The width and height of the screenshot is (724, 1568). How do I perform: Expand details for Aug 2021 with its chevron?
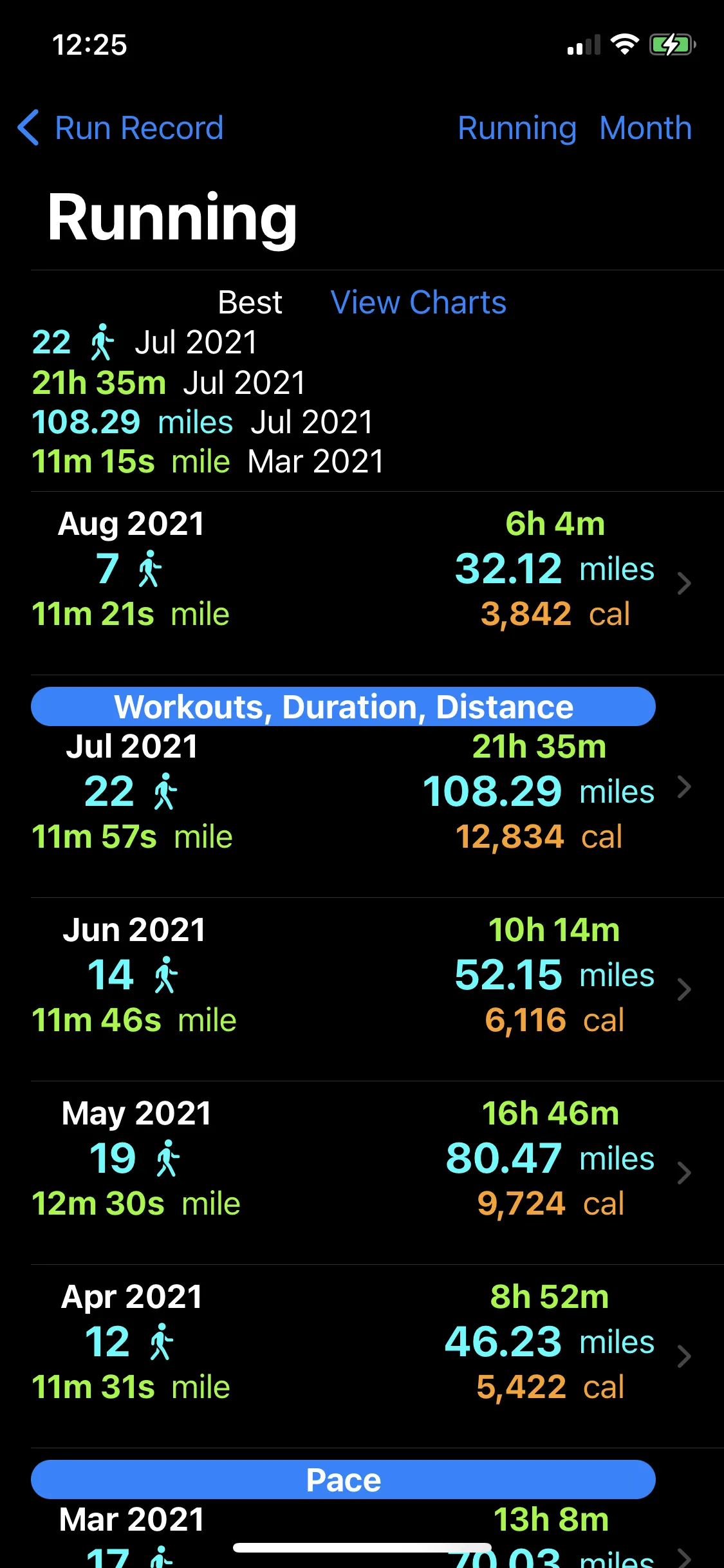(x=685, y=584)
